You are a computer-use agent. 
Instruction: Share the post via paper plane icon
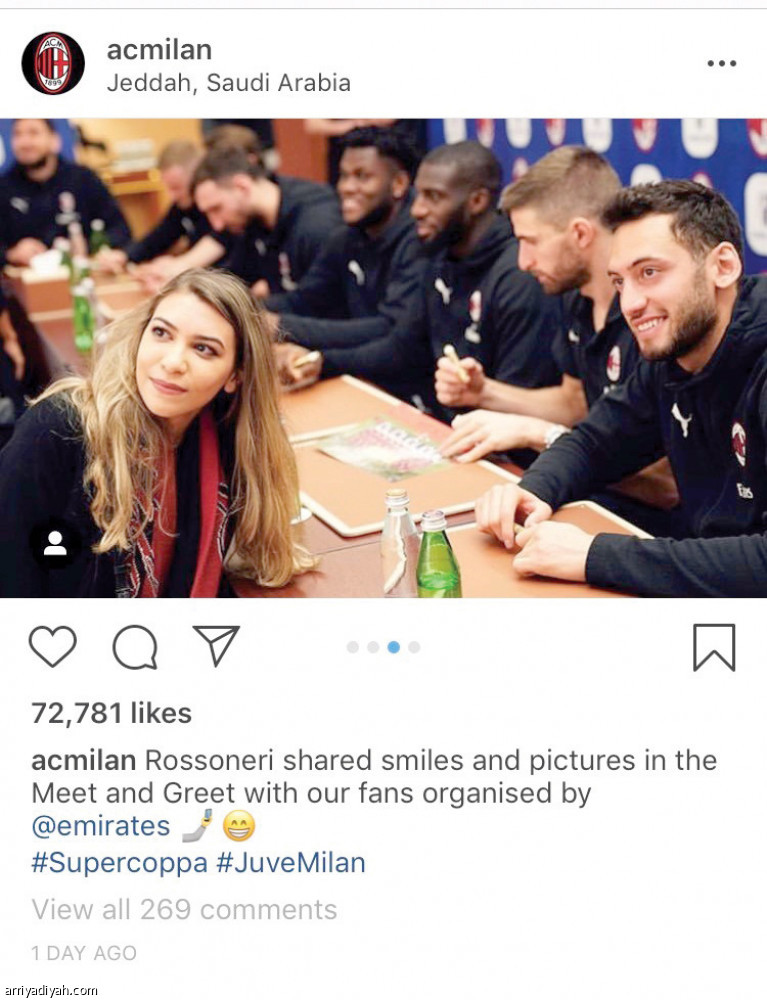click(x=216, y=646)
